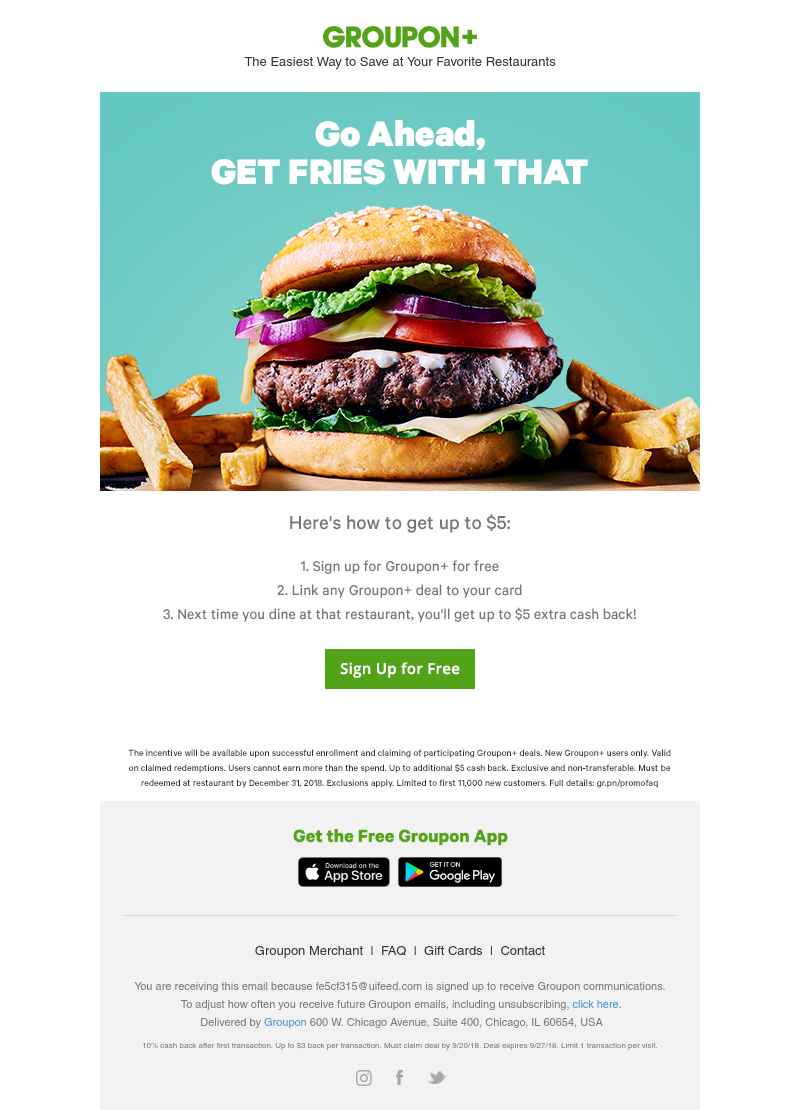Visit Groupon's Facebook page

coord(399,1078)
